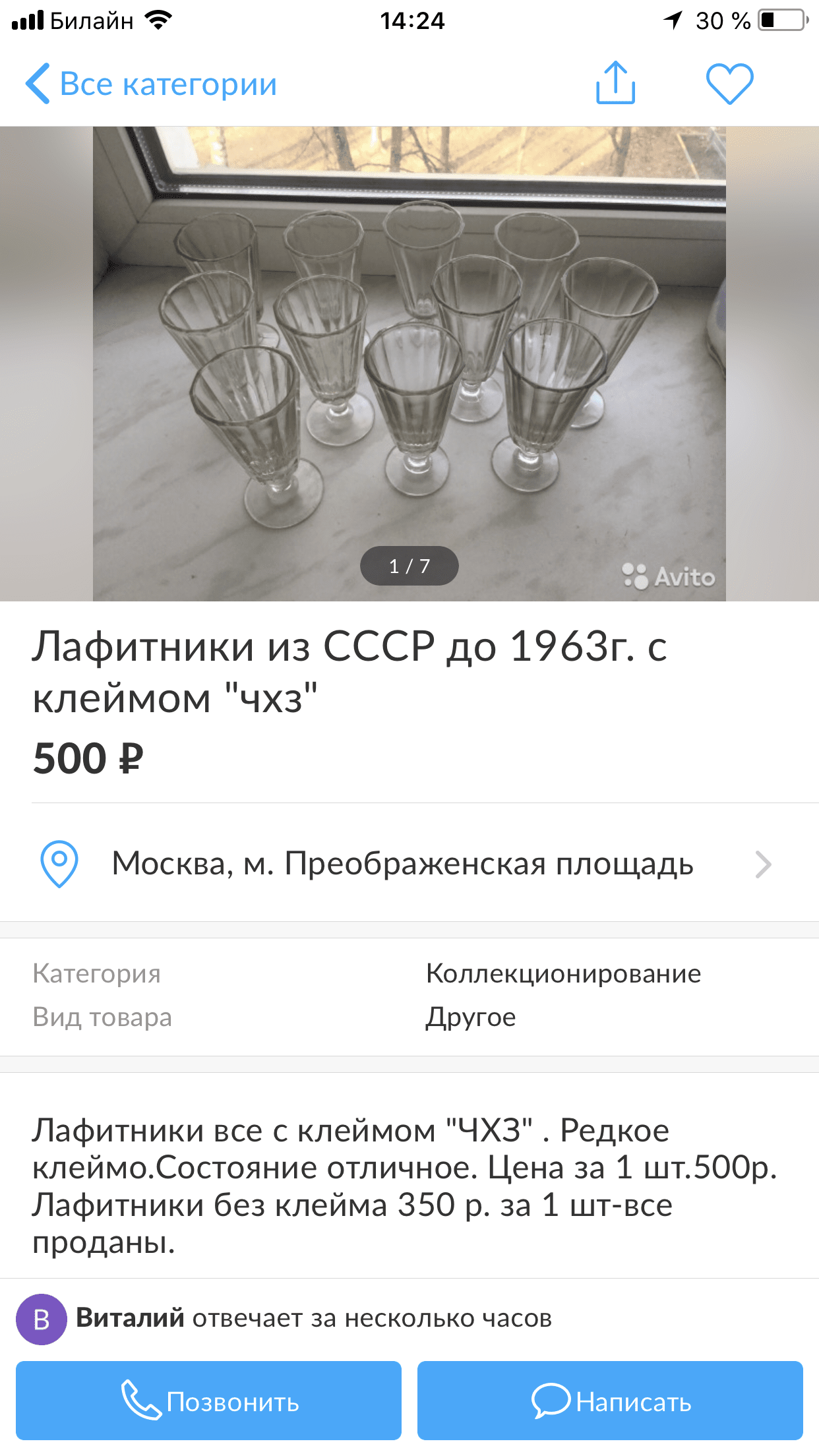Image resolution: width=819 pixels, height=1456 pixels.
Task: Go back to Все категории
Action: (150, 84)
